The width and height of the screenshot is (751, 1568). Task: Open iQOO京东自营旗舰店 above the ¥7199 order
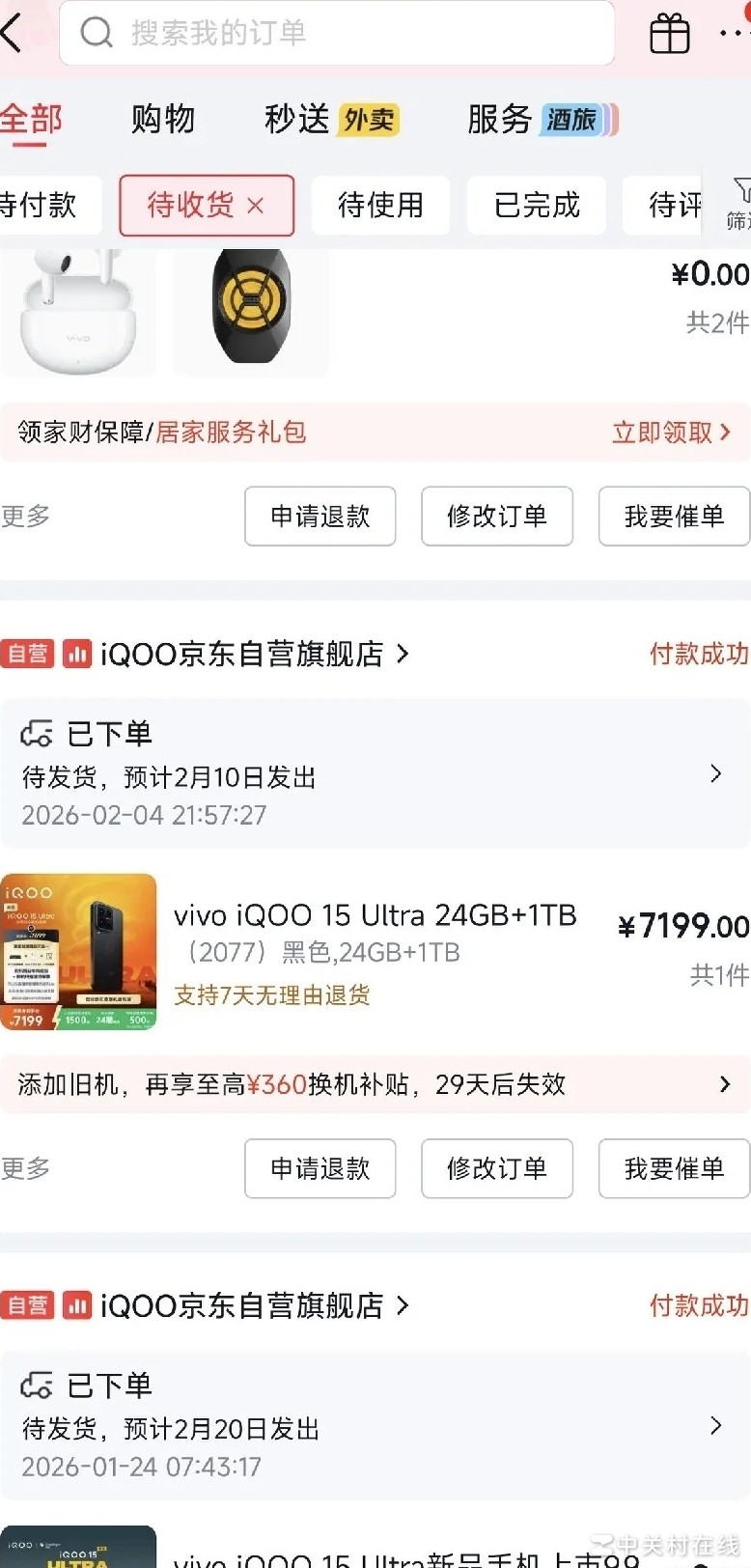point(241,655)
